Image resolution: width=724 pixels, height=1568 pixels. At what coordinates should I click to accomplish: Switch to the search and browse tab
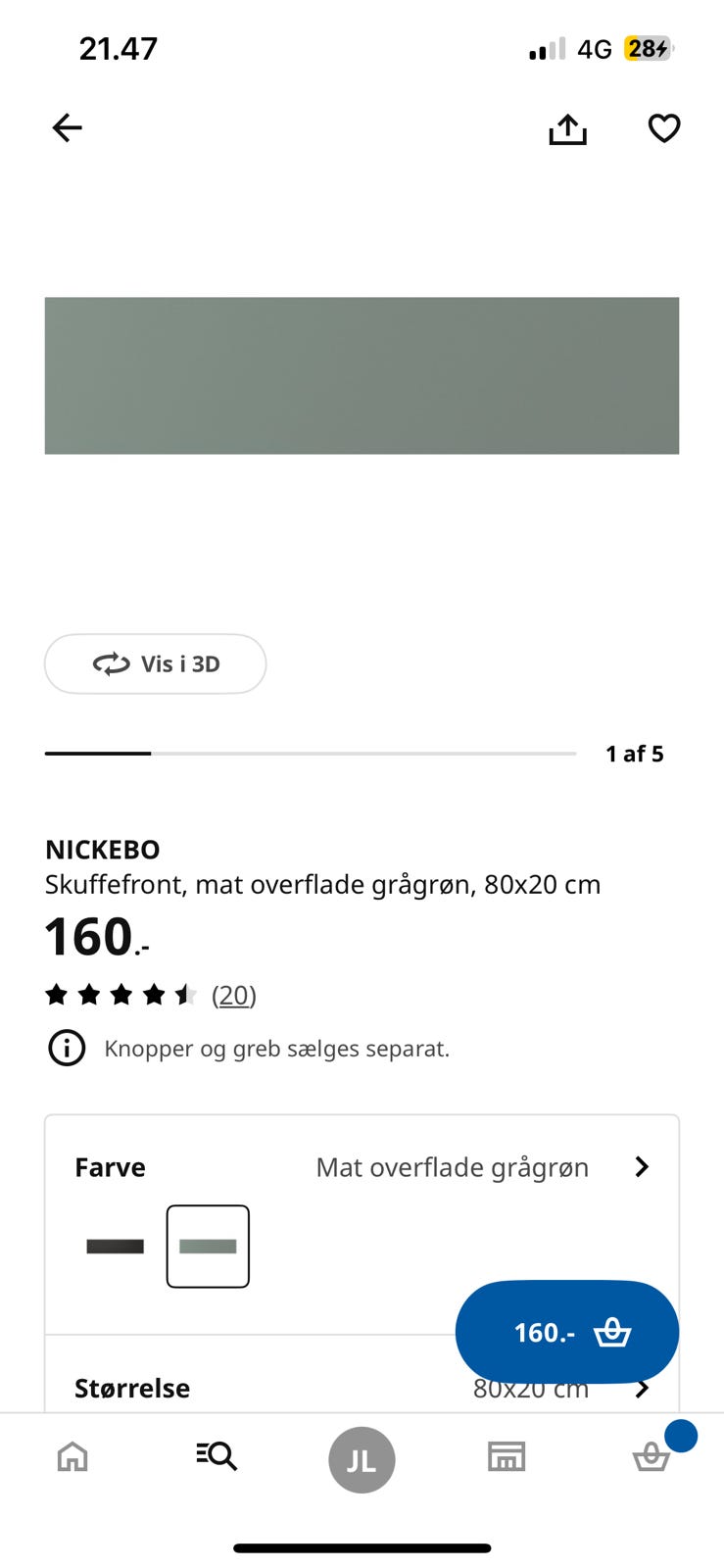pyautogui.click(x=217, y=1456)
